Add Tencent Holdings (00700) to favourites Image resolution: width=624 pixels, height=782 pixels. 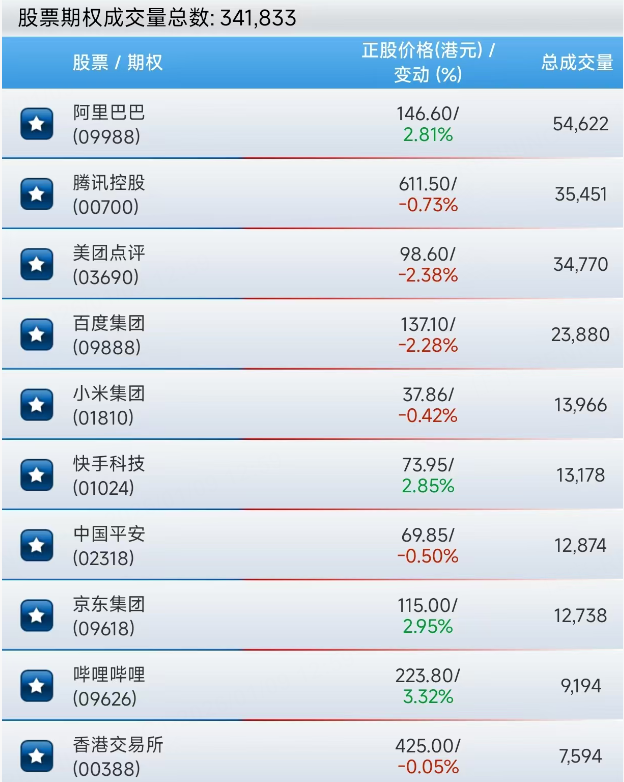(37, 194)
